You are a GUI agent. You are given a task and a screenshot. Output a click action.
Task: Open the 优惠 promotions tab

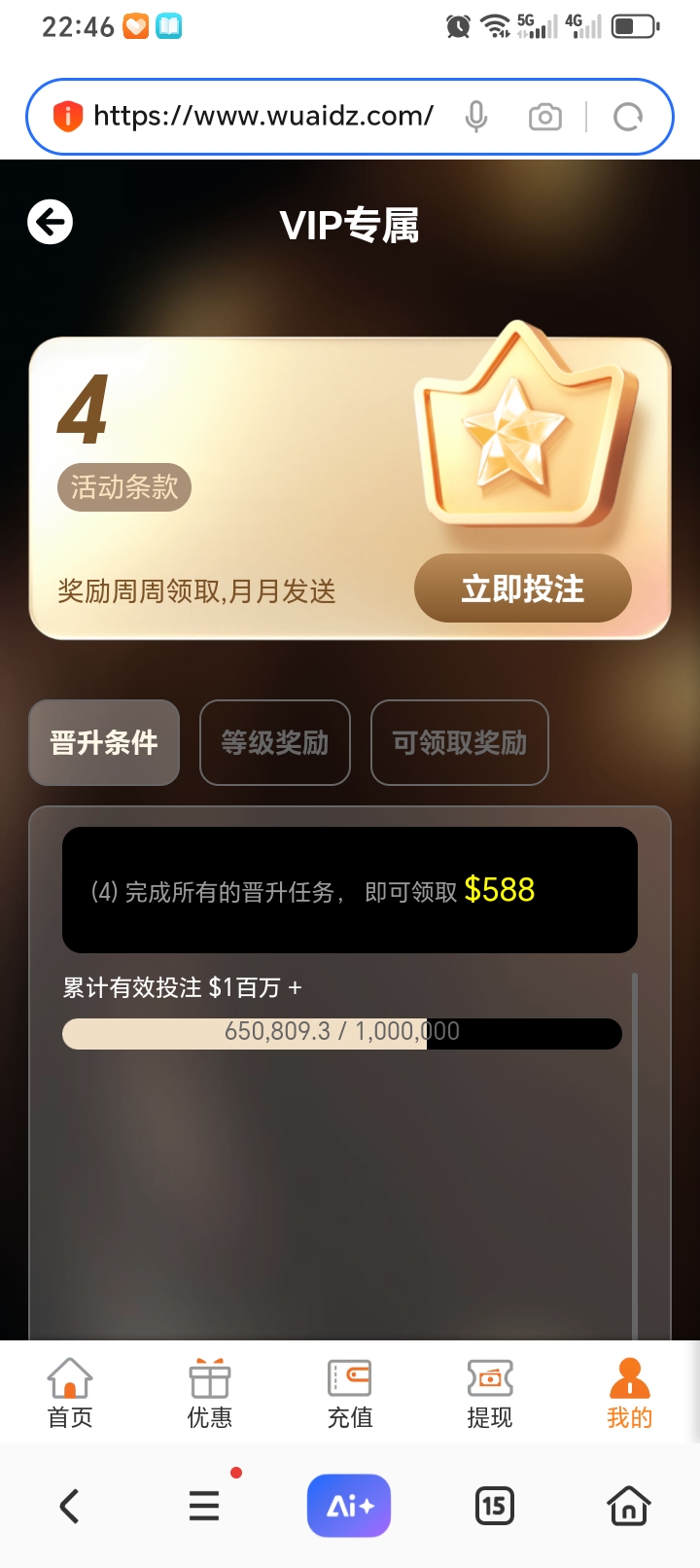coord(210,1393)
